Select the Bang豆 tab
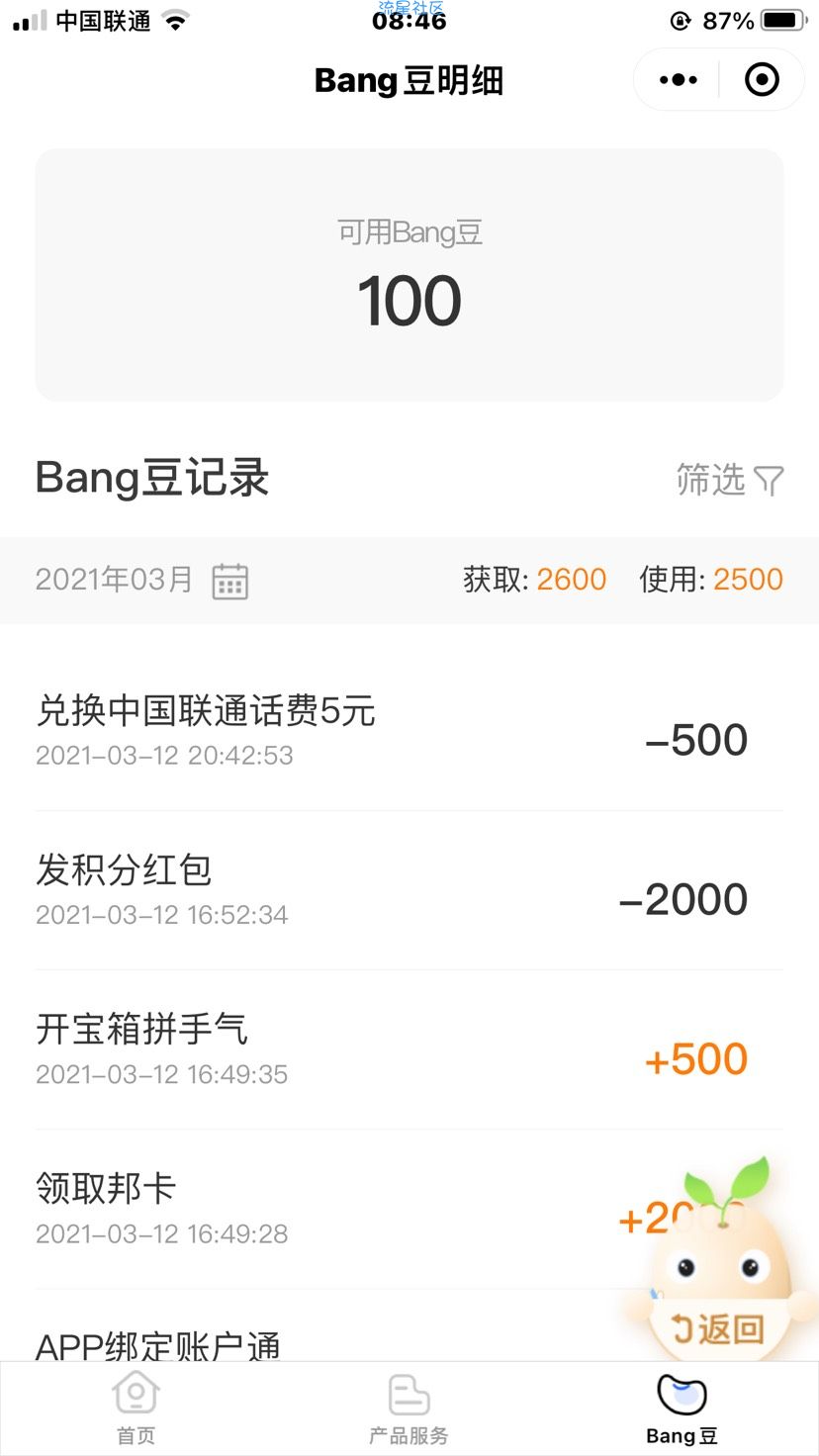Image resolution: width=819 pixels, height=1456 pixels. pos(682,1408)
